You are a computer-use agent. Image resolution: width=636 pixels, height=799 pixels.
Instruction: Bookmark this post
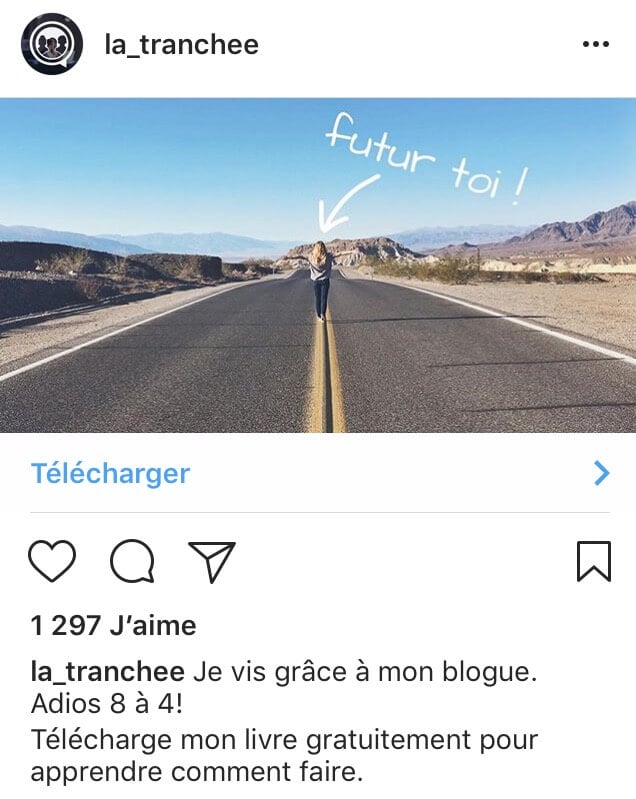(x=593, y=561)
